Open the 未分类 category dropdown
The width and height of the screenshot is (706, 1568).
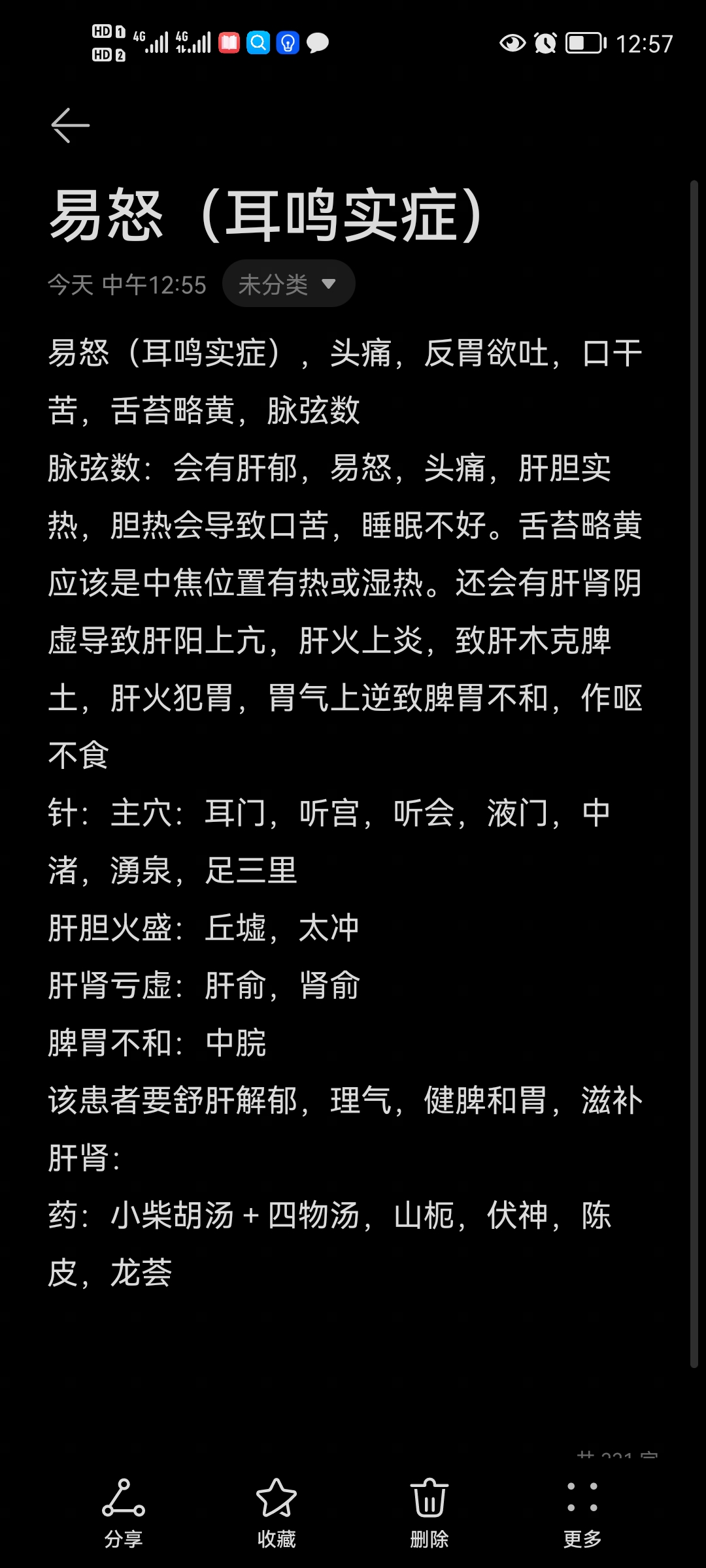(288, 284)
